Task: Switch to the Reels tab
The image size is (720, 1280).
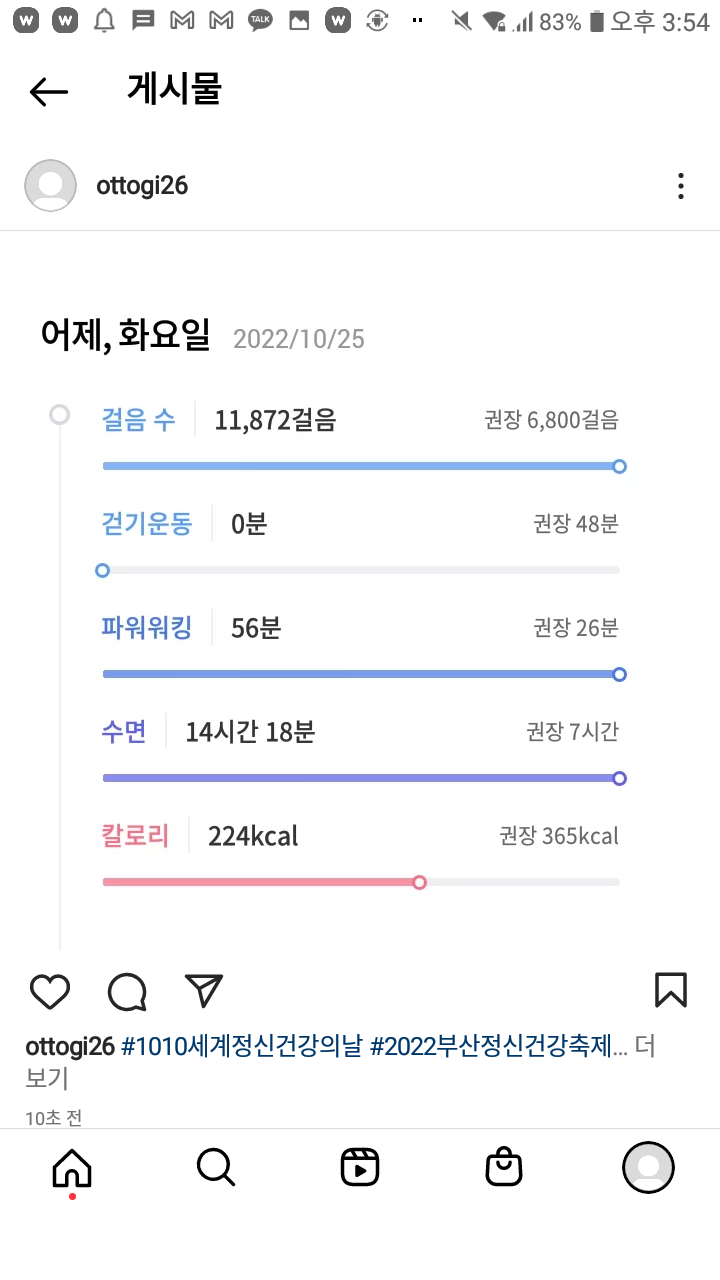Action: coord(359,1167)
